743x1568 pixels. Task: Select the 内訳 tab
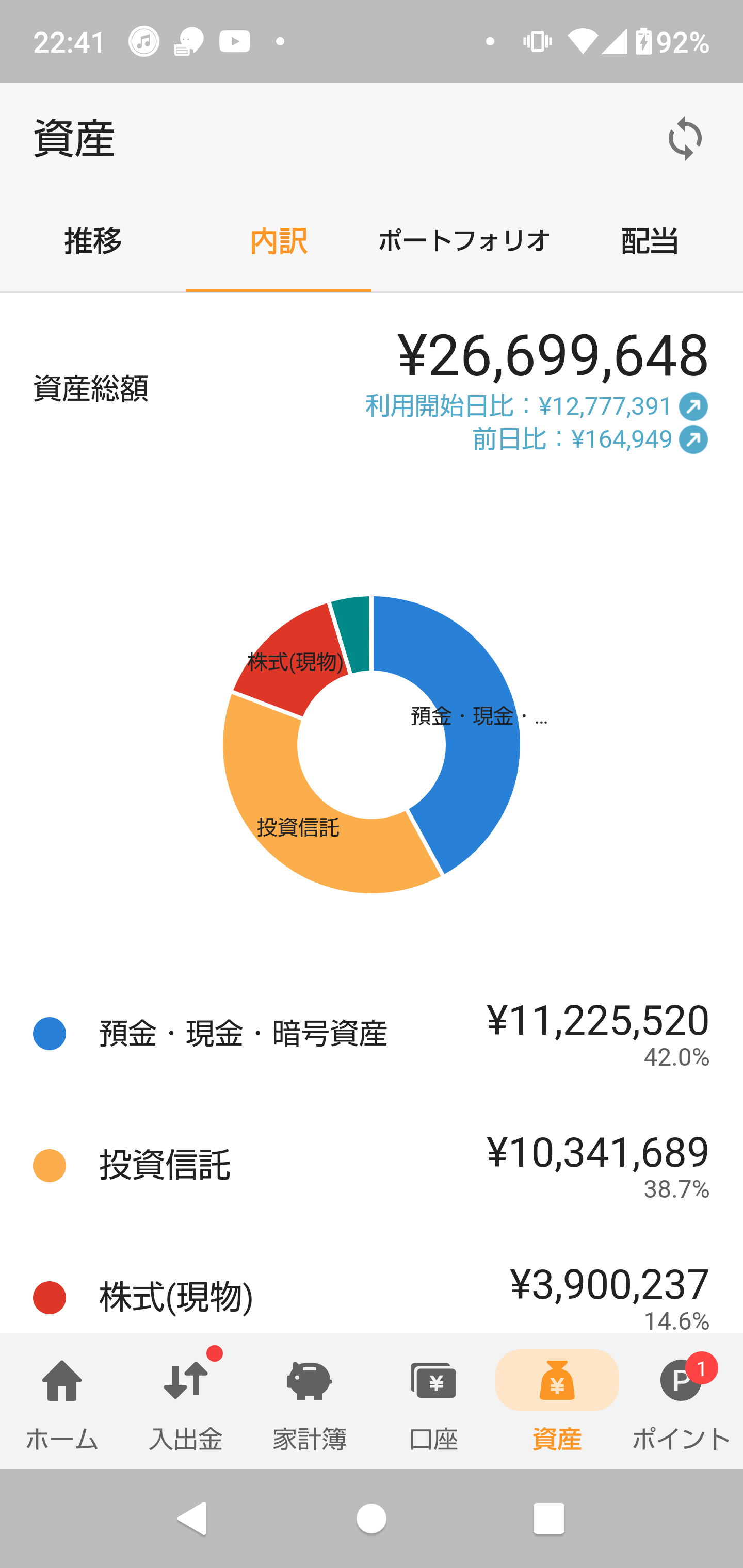[x=278, y=242]
